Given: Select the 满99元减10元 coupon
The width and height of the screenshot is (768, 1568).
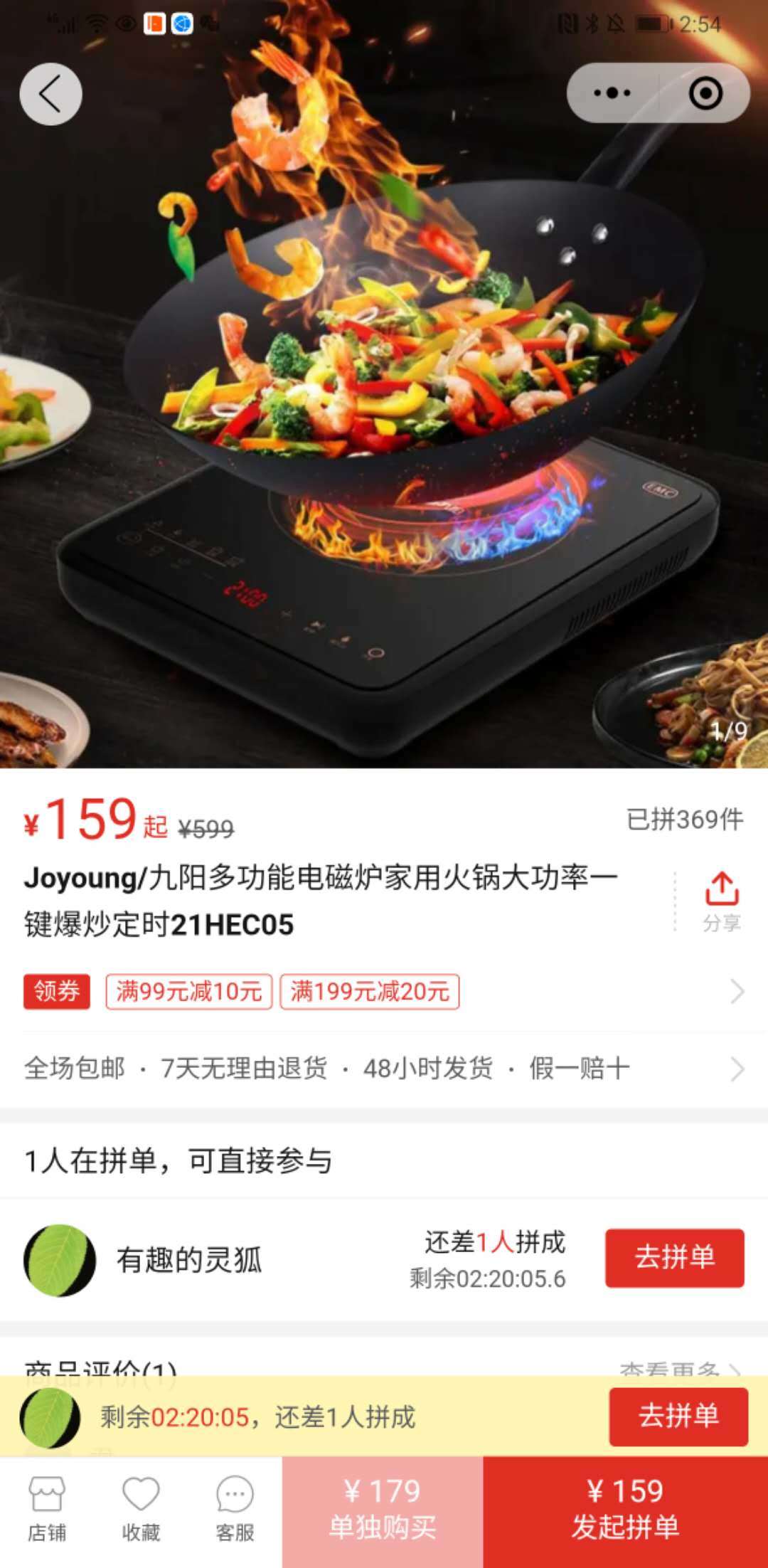Looking at the screenshot, I should pos(187,990).
